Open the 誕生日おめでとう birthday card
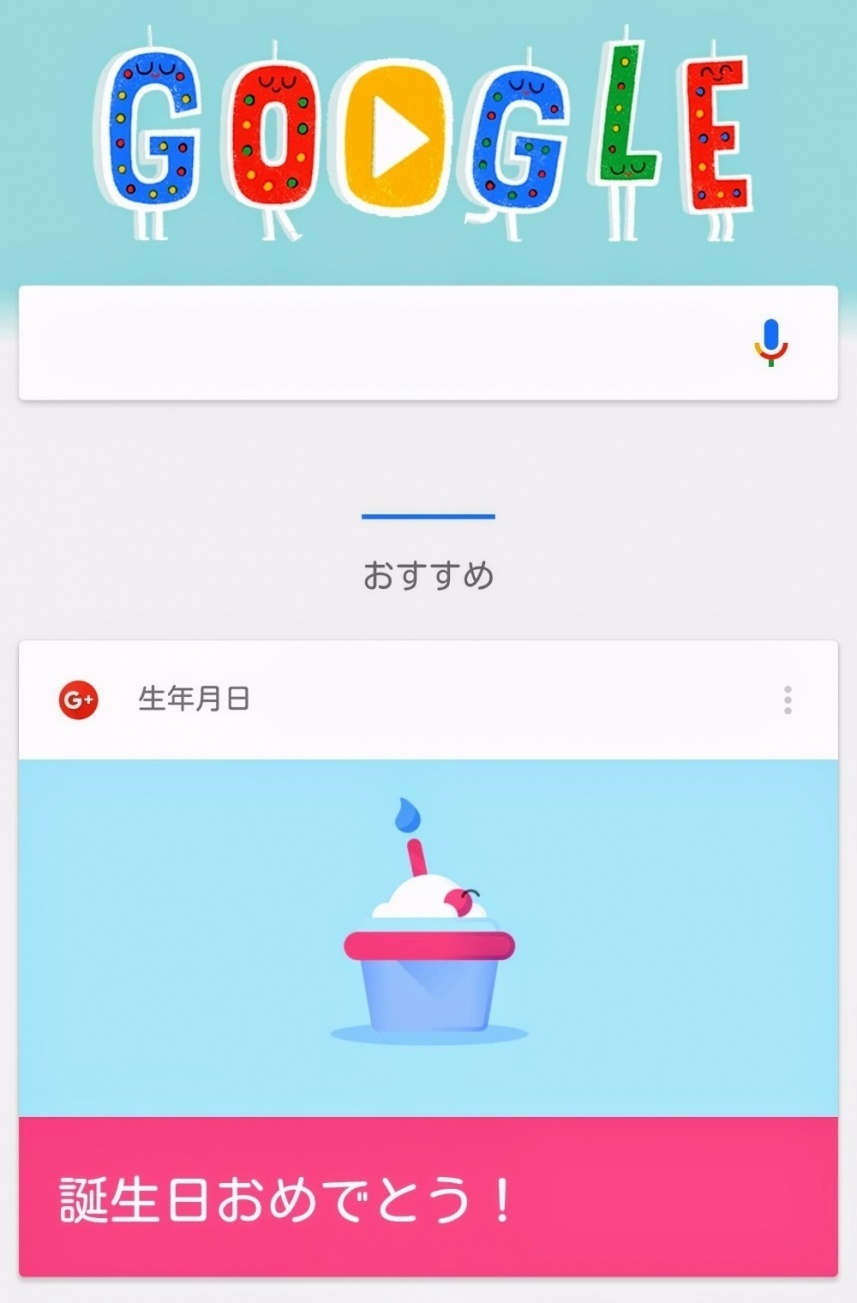This screenshot has width=857, height=1303. point(428,1195)
